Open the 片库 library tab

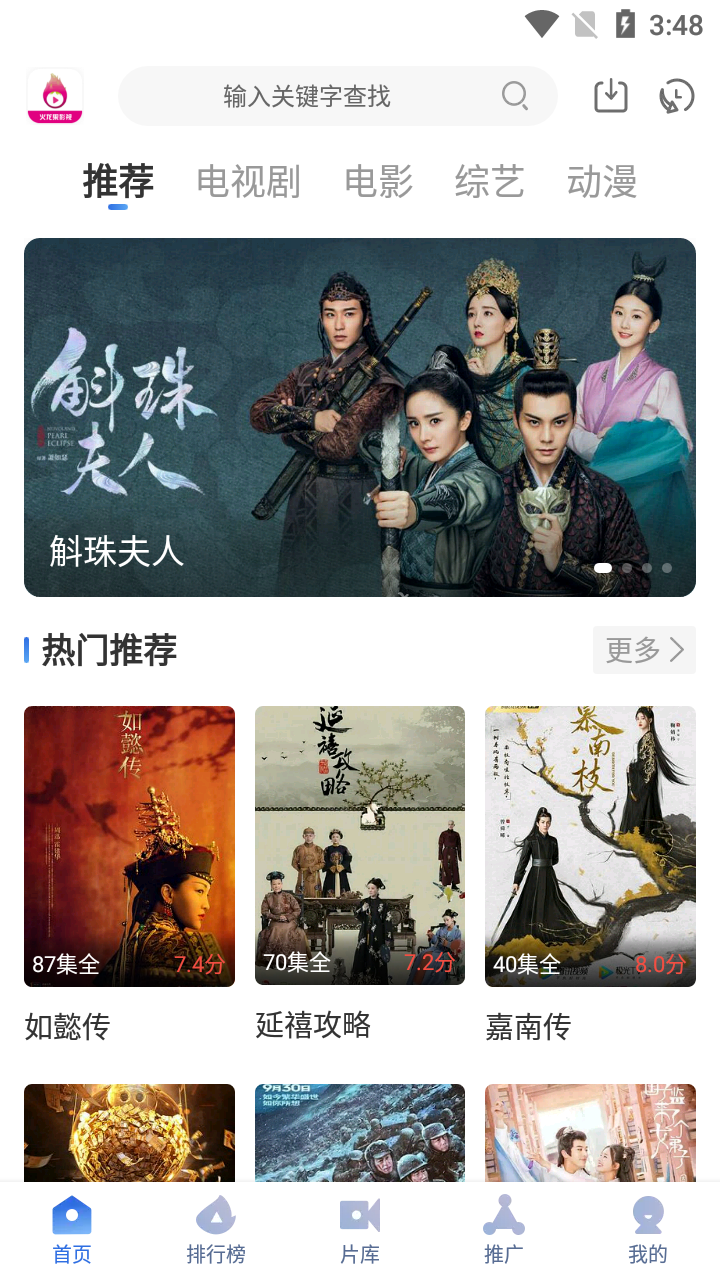[360, 1231]
